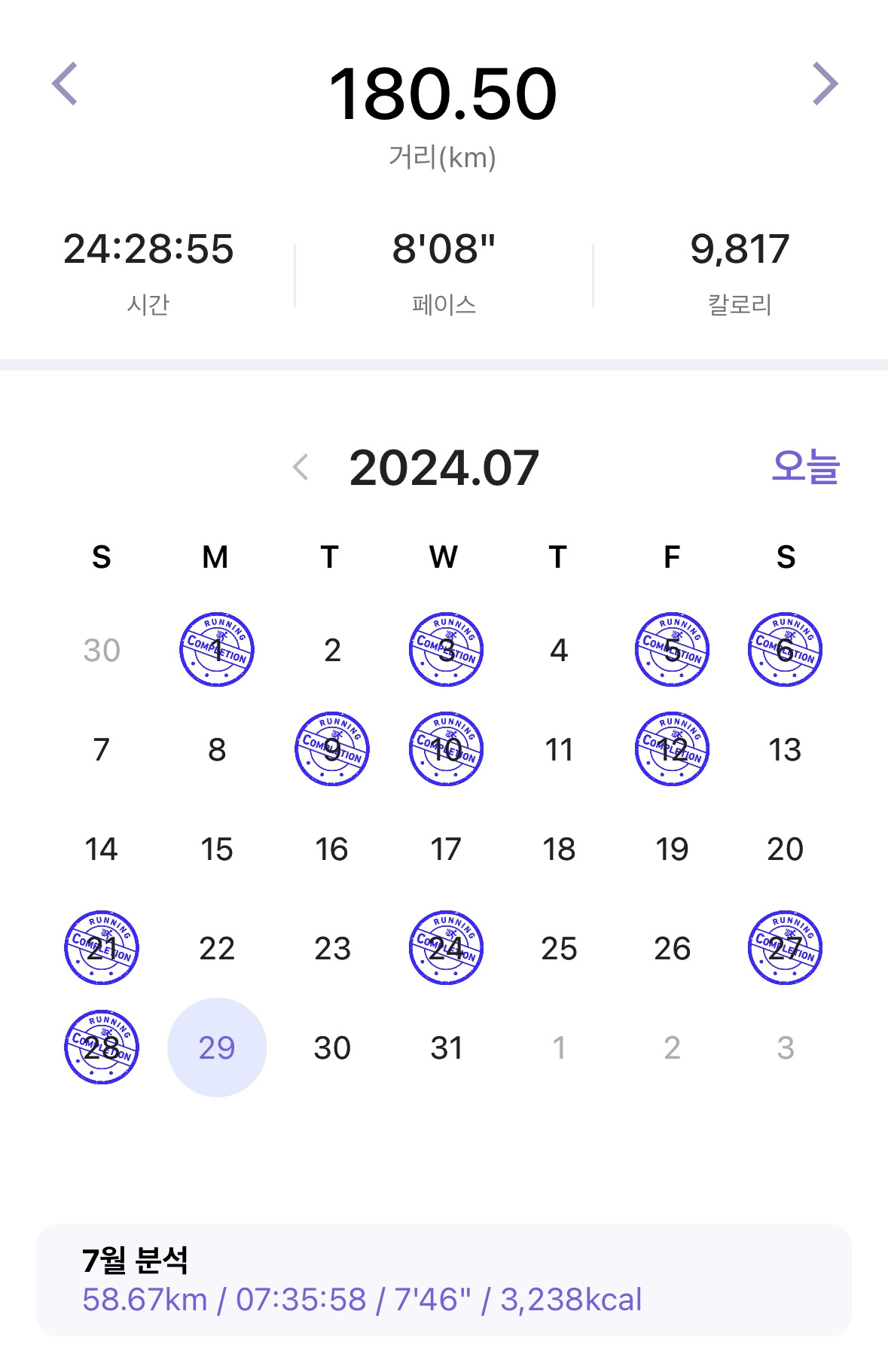Viewport: 888px width, 1372px height.
Task: Open the run logged on July 21
Action: pyautogui.click(x=102, y=947)
